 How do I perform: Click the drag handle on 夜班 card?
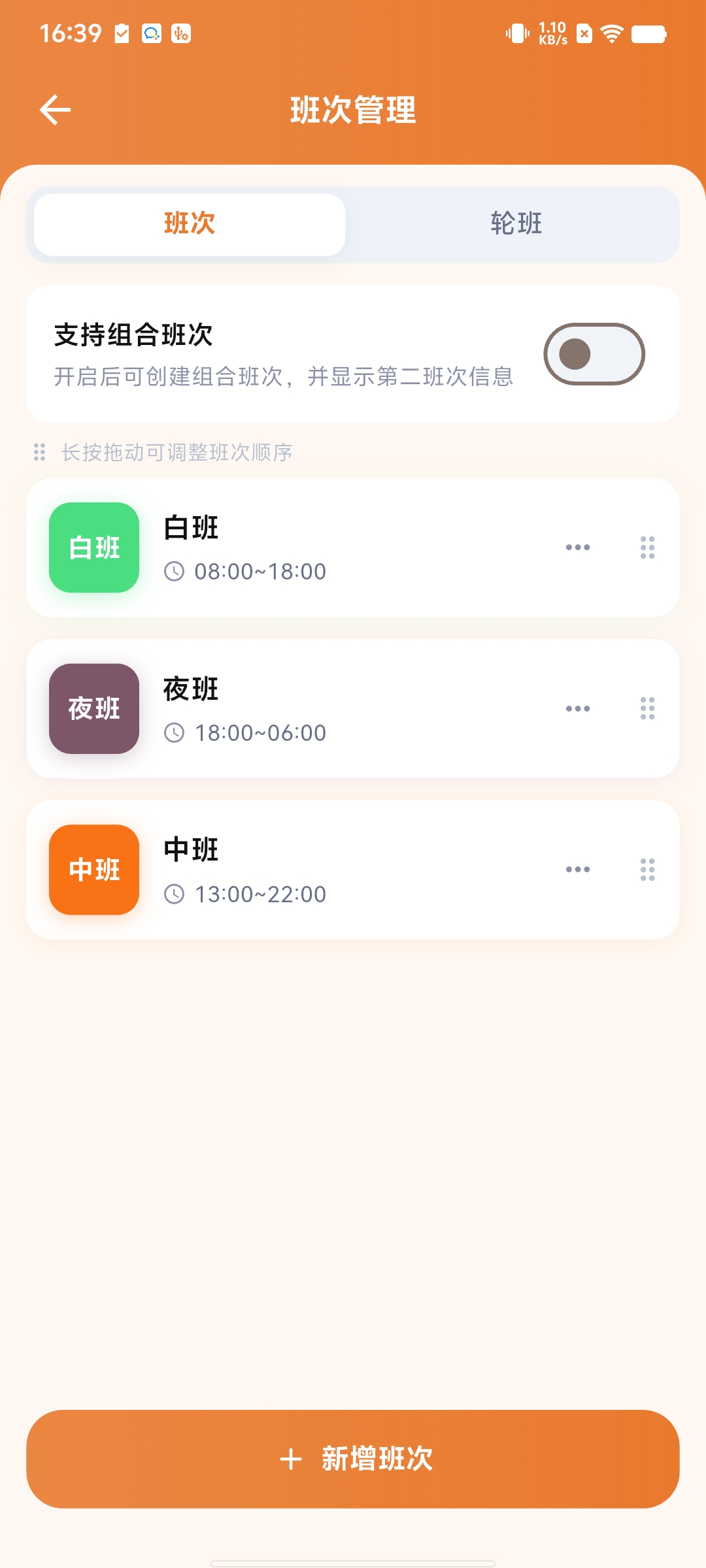click(x=648, y=709)
